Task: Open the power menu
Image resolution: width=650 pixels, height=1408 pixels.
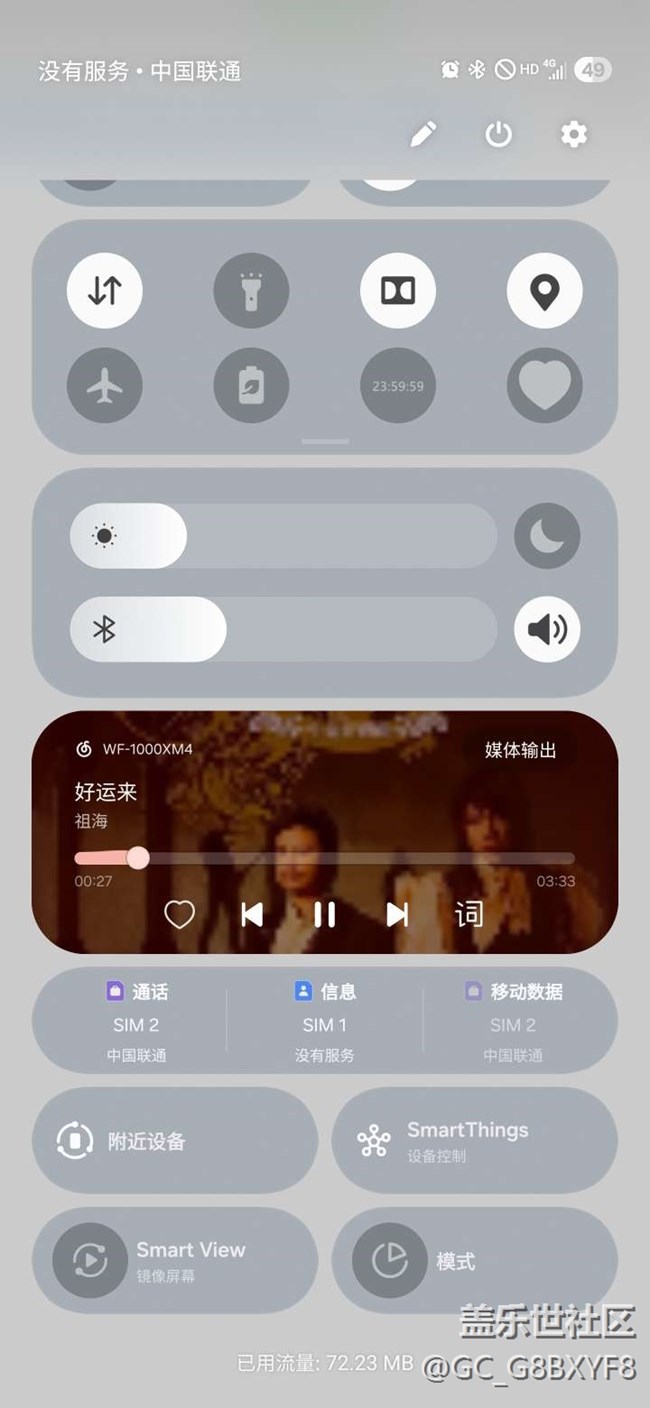Action: (x=498, y=134)
